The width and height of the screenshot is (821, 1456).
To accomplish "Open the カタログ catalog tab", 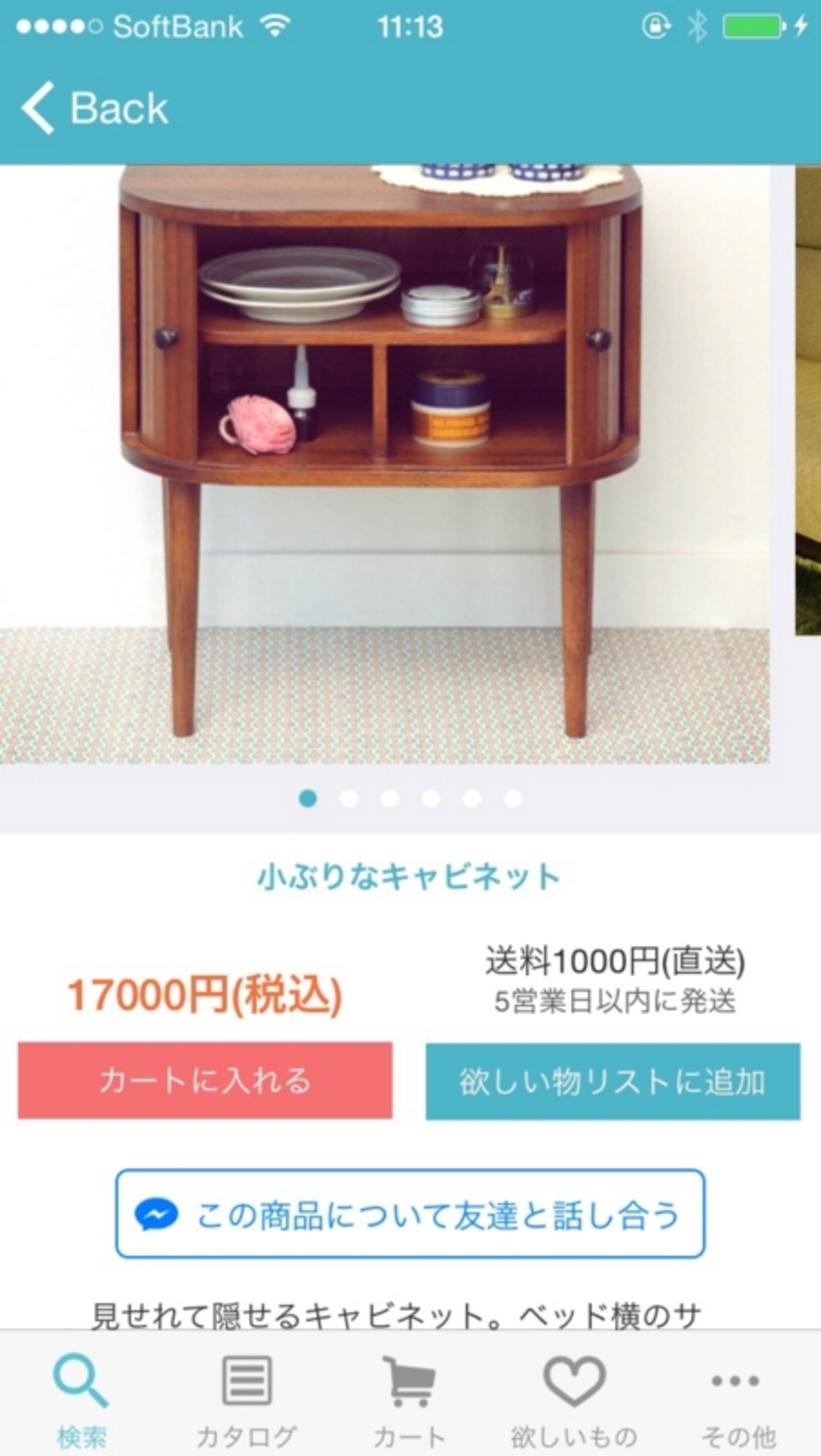I will 246,1400.
